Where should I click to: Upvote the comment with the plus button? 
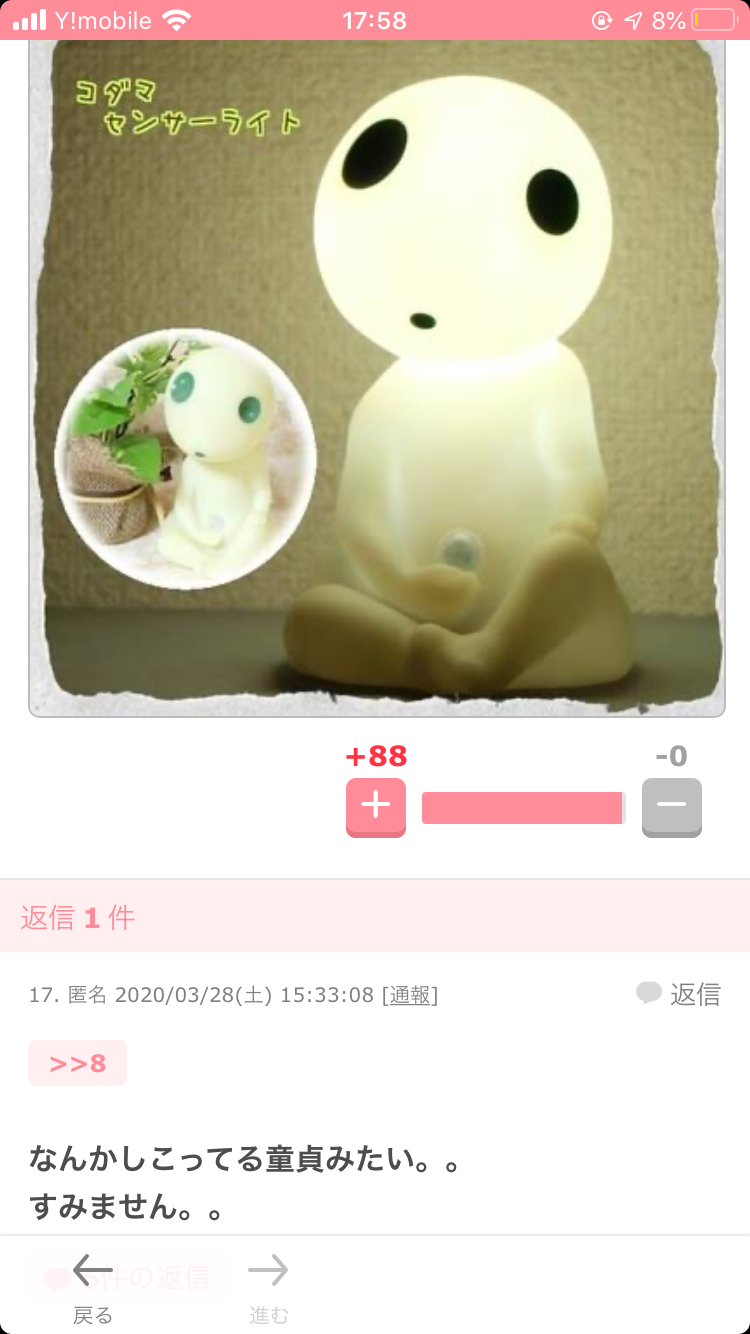coord(375,806)
